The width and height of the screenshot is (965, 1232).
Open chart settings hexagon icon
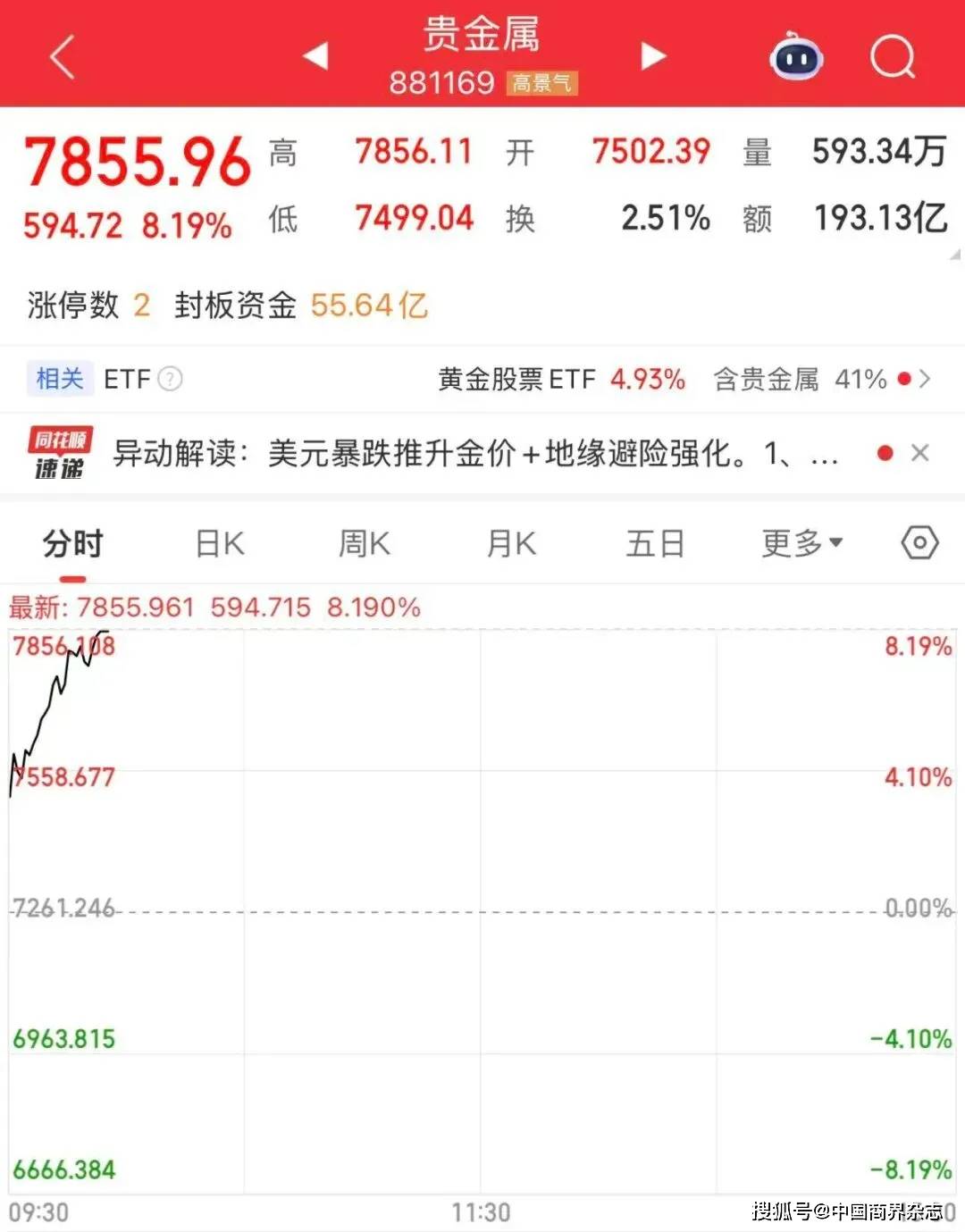[x=919, y=543]
